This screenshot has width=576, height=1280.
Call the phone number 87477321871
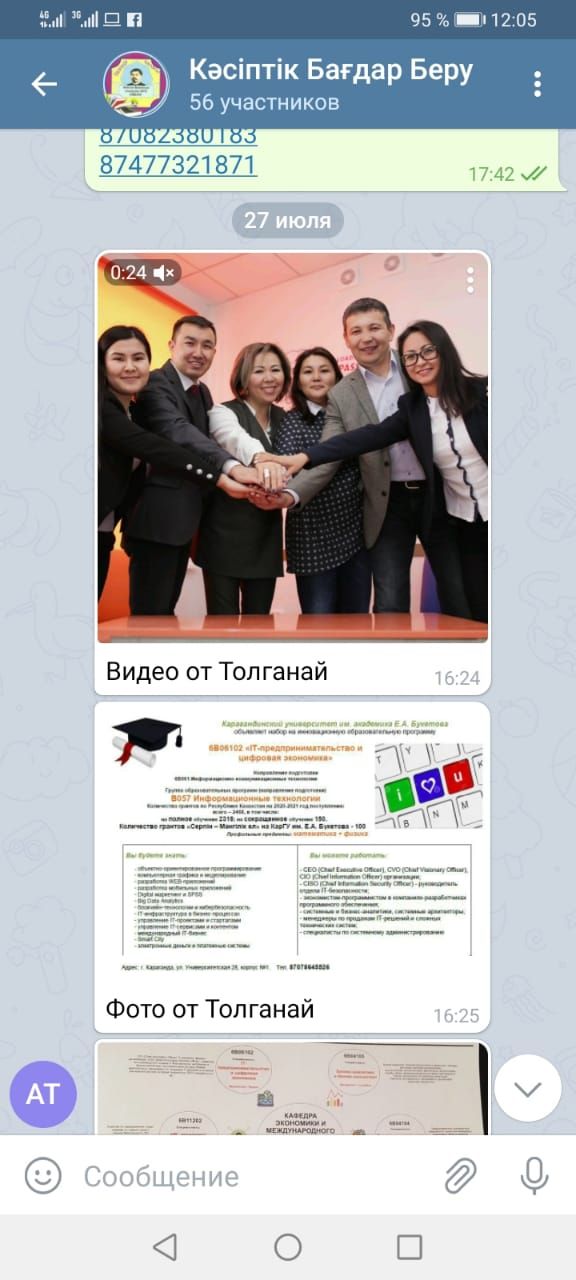point(178,165)
